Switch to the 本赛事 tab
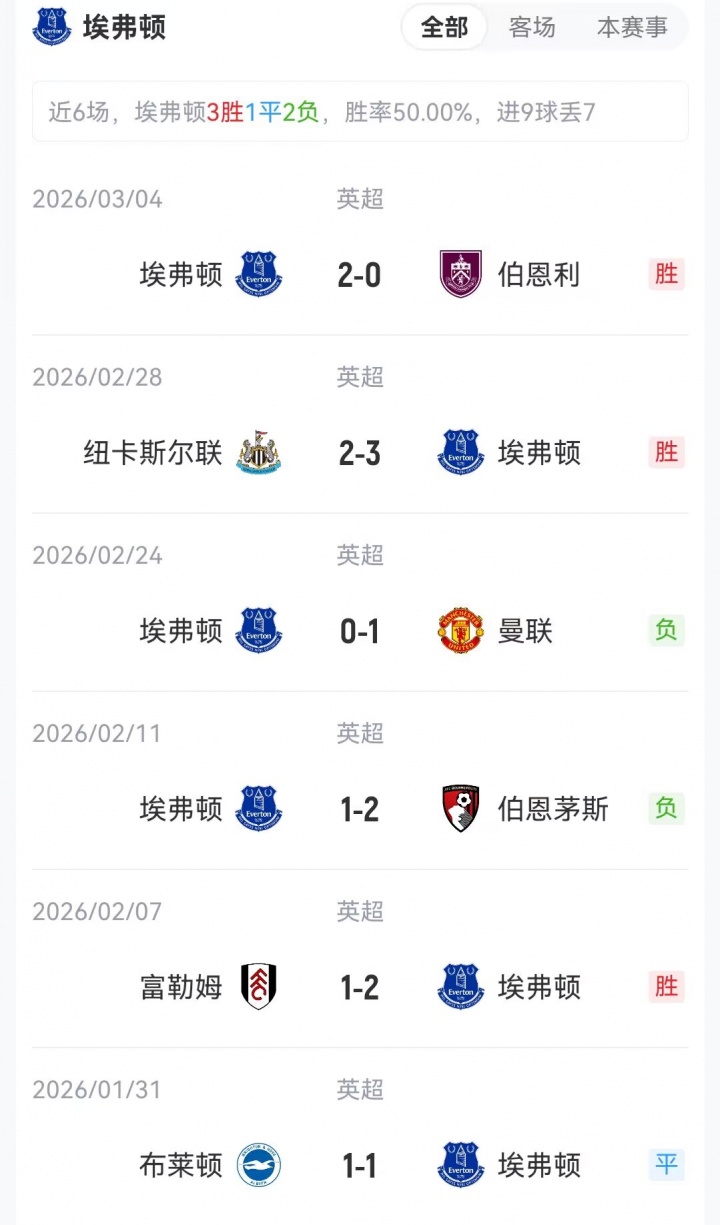Screen dimensions: 720x1225 tap(632, 28)
